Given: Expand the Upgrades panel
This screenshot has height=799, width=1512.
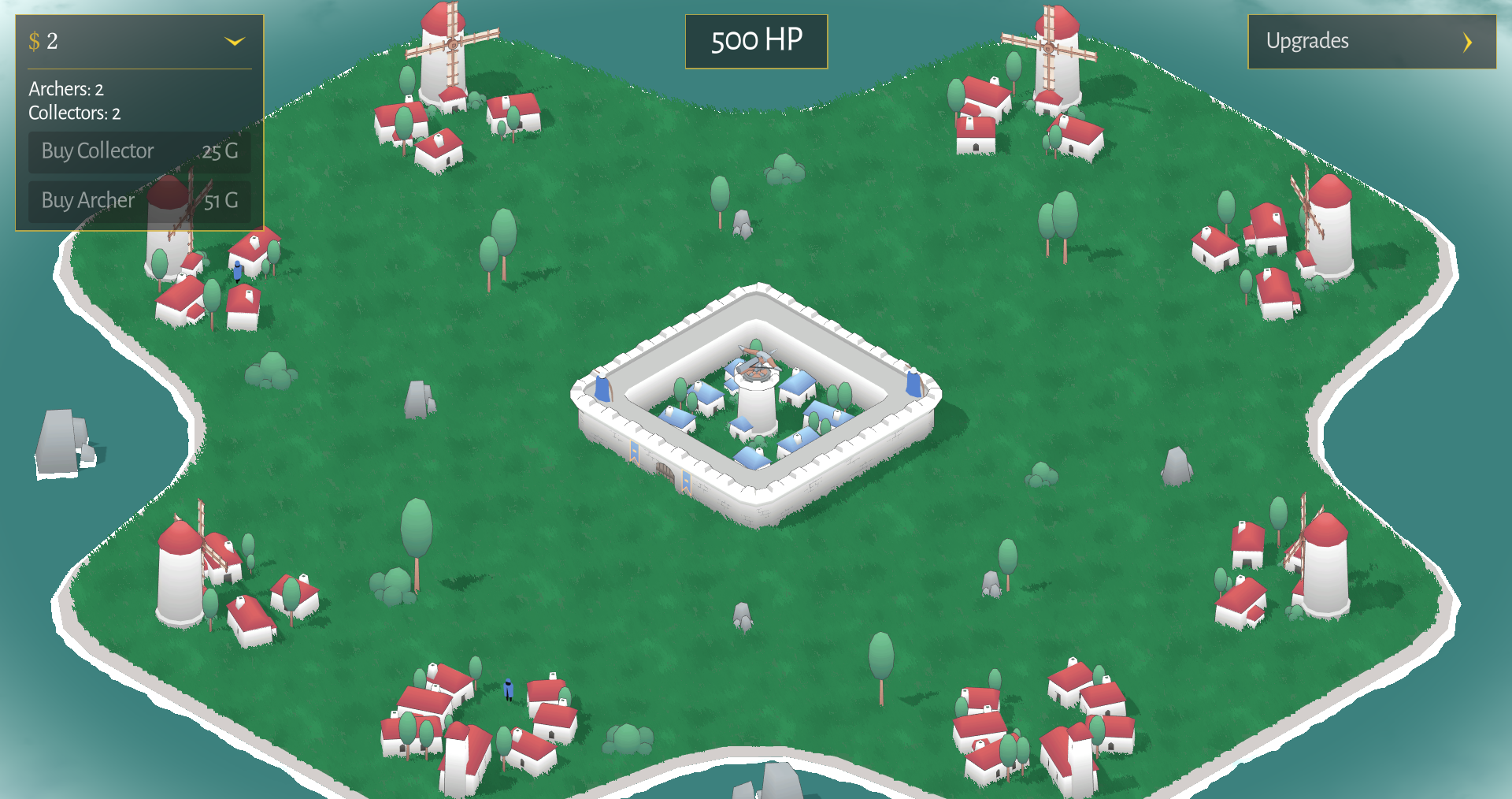Looking at the screenshot, I should point(1372,41).
